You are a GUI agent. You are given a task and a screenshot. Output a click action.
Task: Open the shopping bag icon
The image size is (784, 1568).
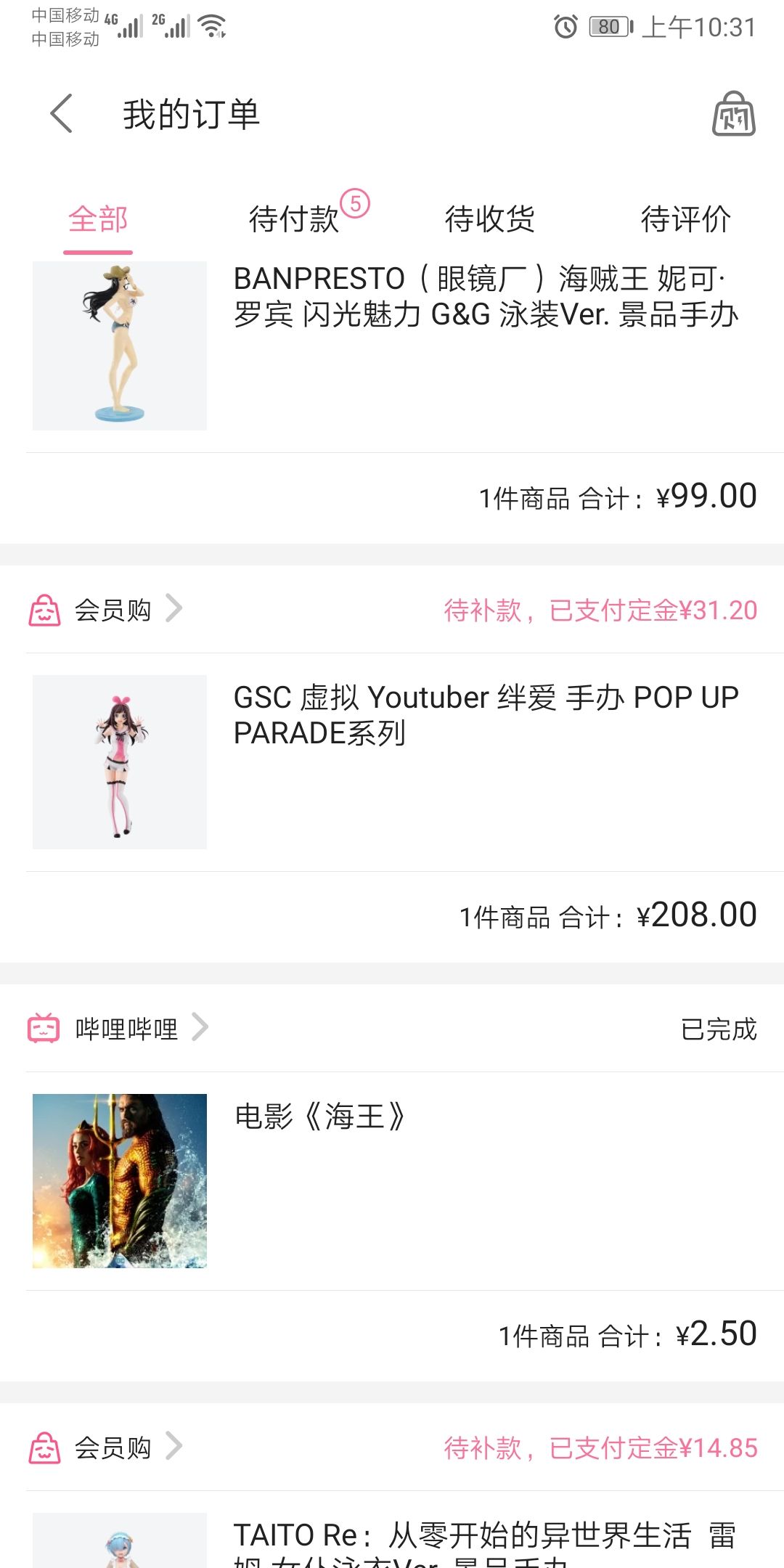click(733, 114)
